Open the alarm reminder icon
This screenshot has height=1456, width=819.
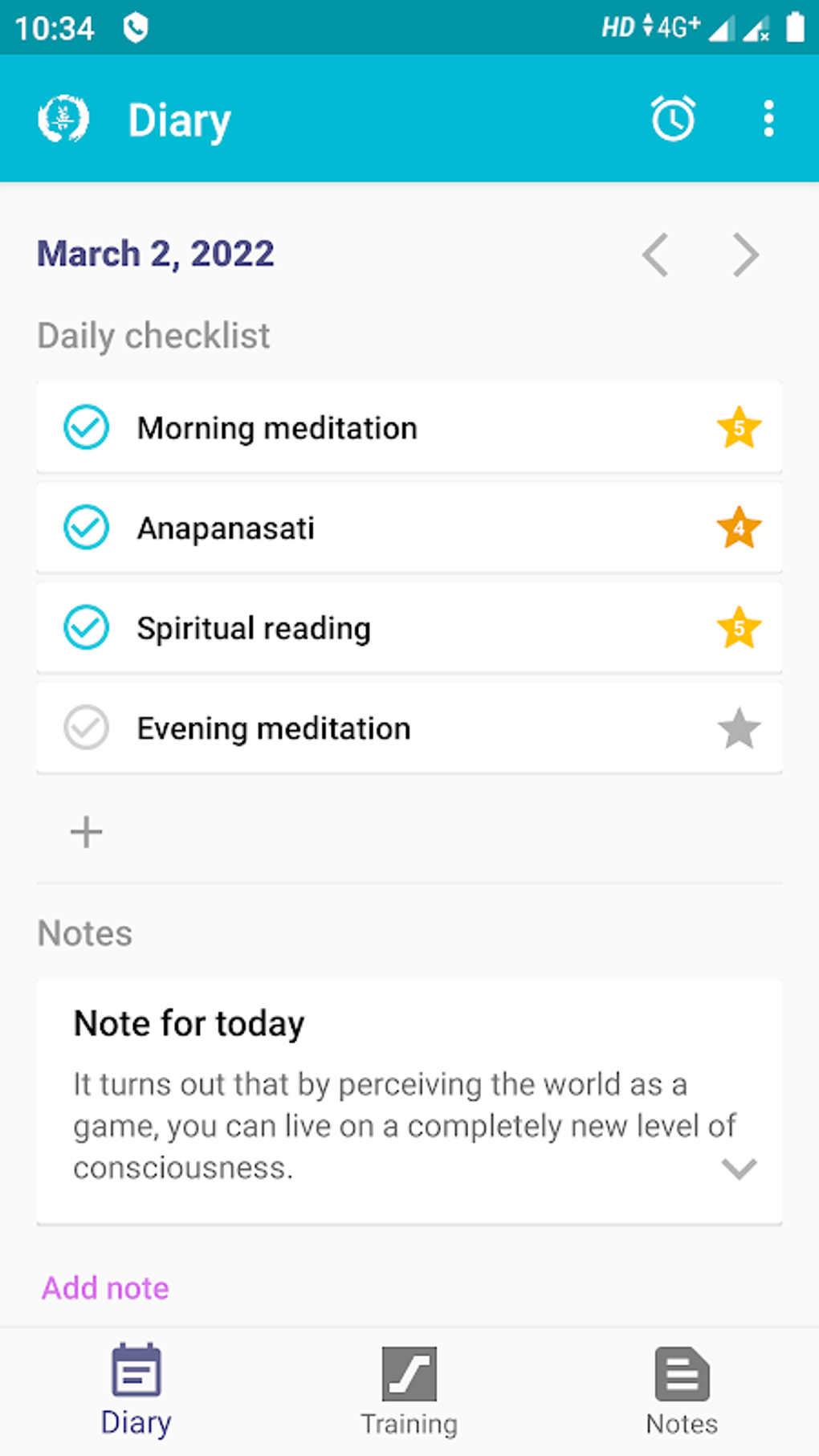pos(673,119)
